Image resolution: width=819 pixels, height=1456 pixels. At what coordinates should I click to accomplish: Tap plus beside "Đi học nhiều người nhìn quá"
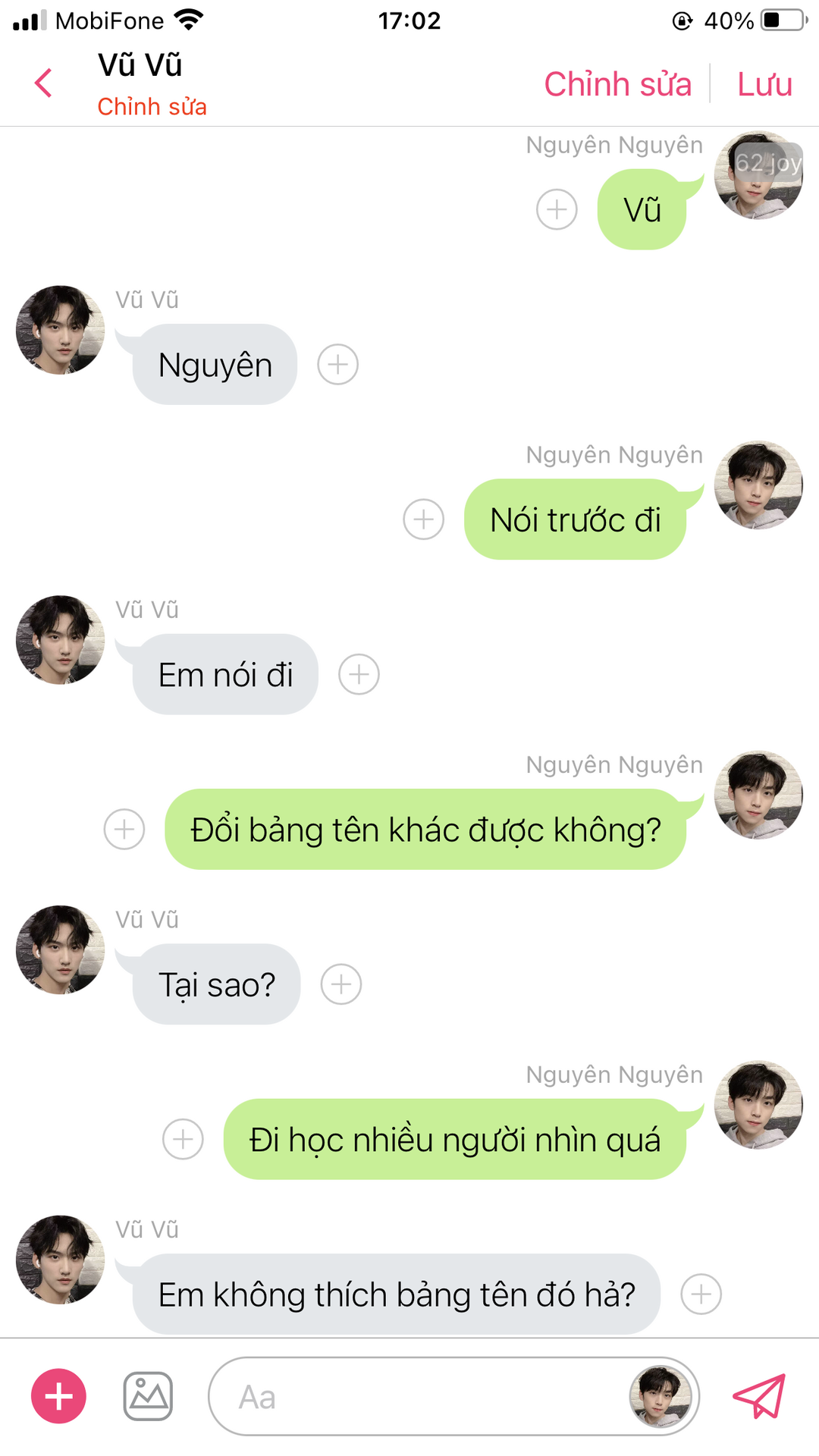coord(183,1139)
